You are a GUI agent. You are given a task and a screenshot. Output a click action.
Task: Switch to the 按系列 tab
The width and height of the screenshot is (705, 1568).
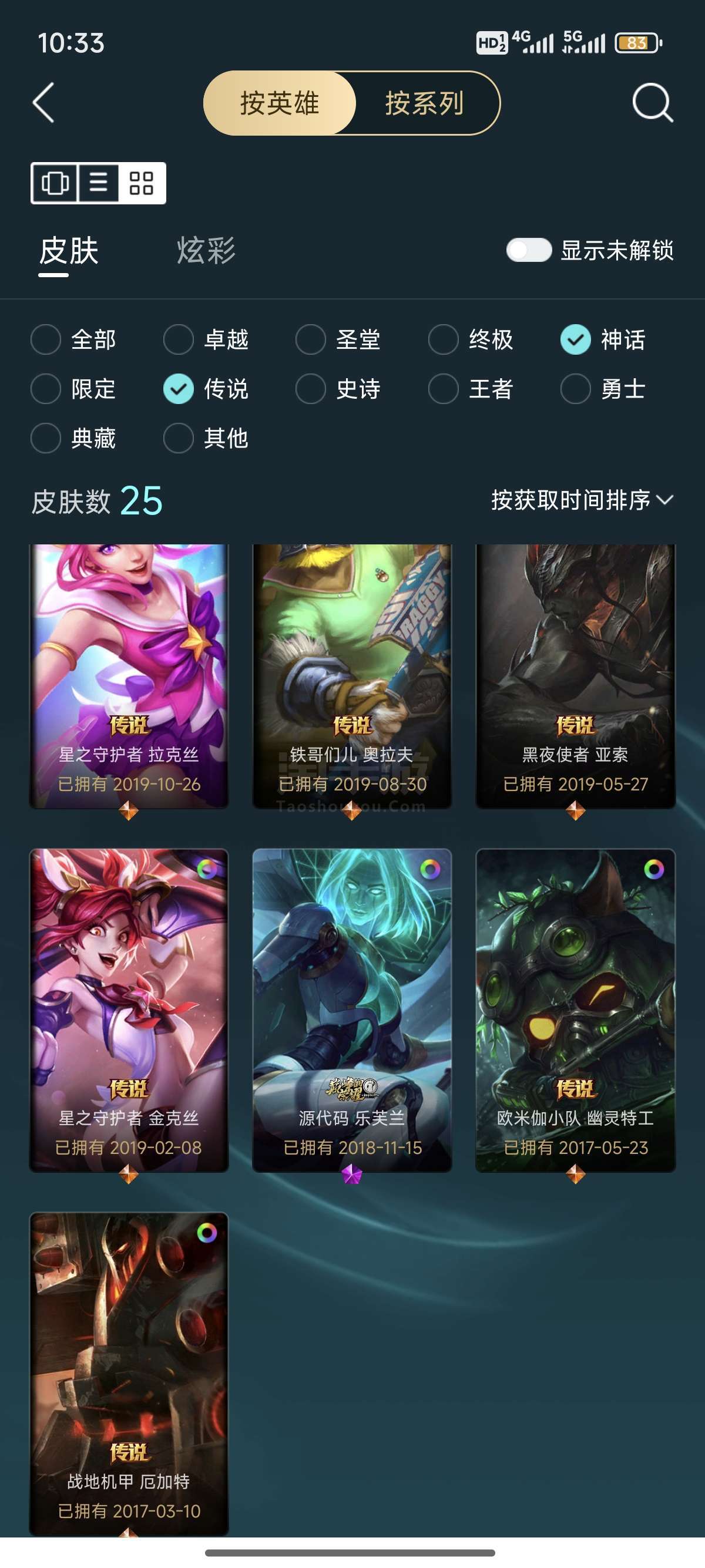pos(425,103)
